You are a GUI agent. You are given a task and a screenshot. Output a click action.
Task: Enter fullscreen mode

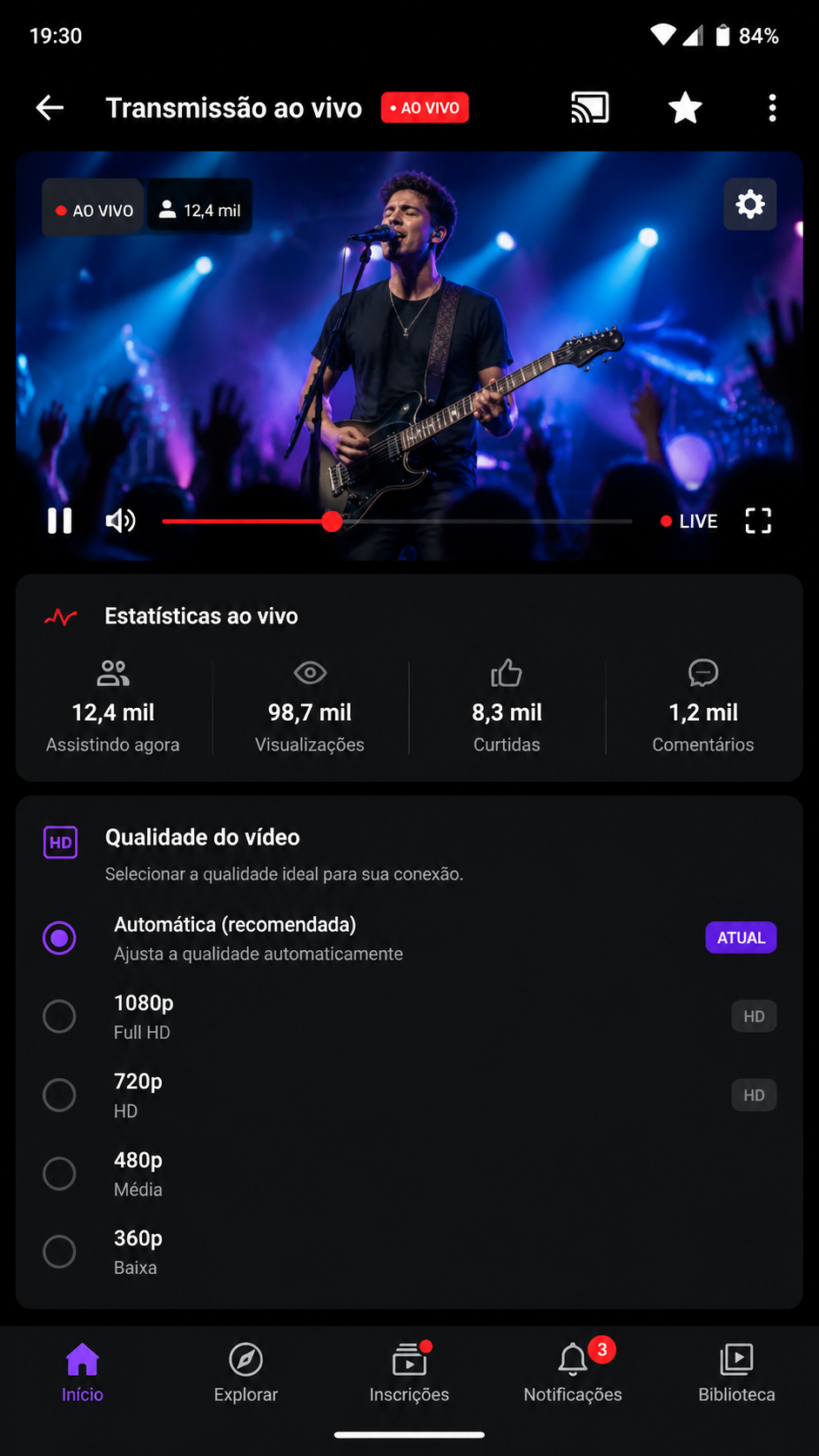pyautogui.click(x=758, y=521)
